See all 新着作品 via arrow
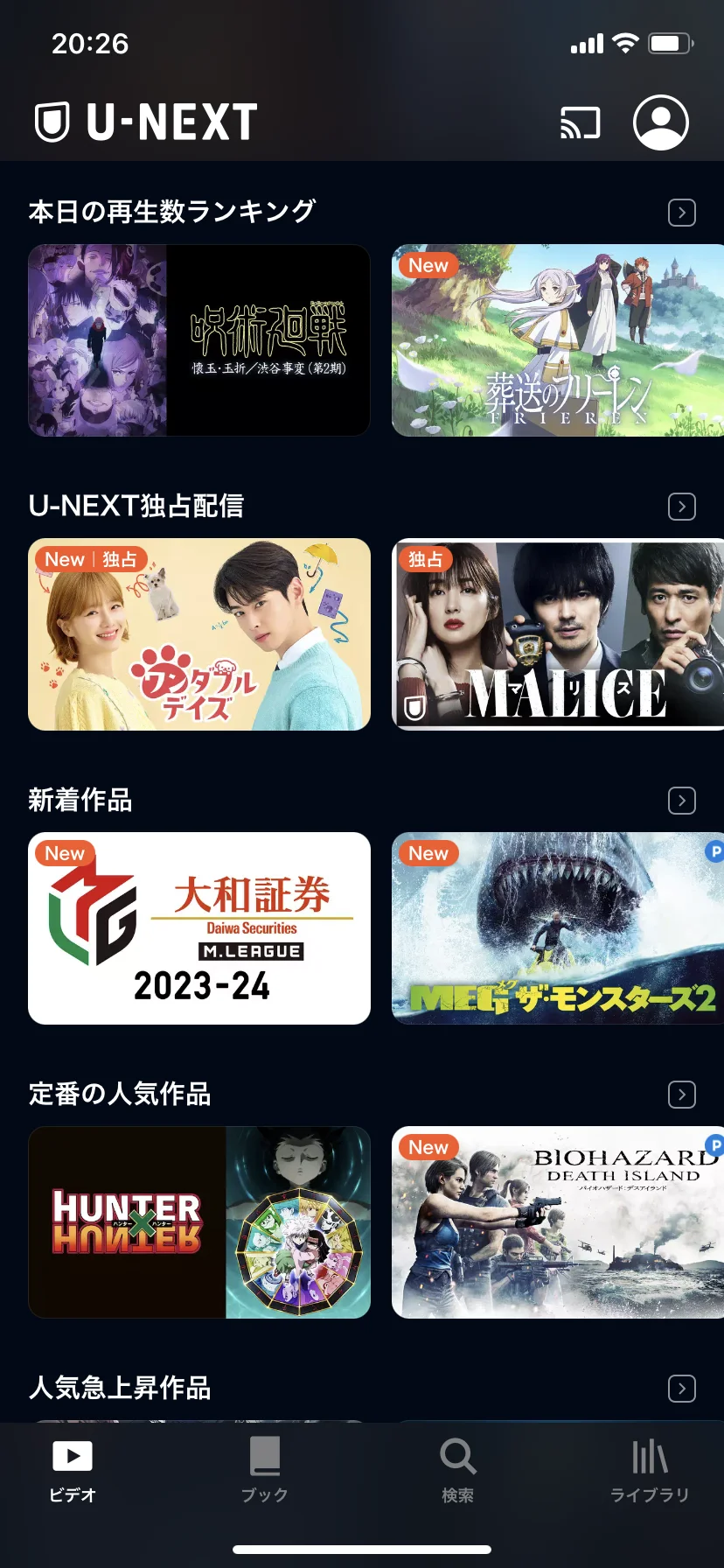This screenshot has width=724, height=1568. click(681, 801)
